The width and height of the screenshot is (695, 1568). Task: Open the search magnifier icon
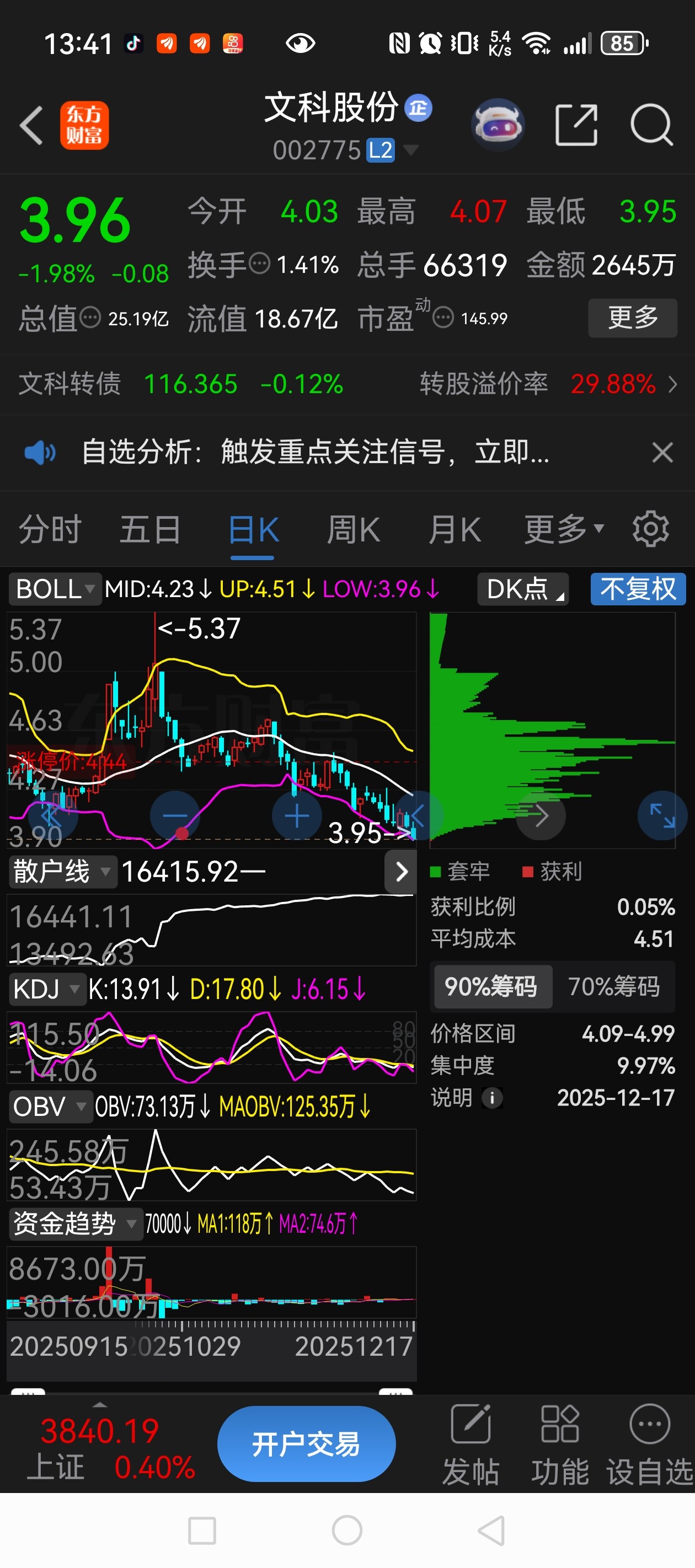pos(651,125)
